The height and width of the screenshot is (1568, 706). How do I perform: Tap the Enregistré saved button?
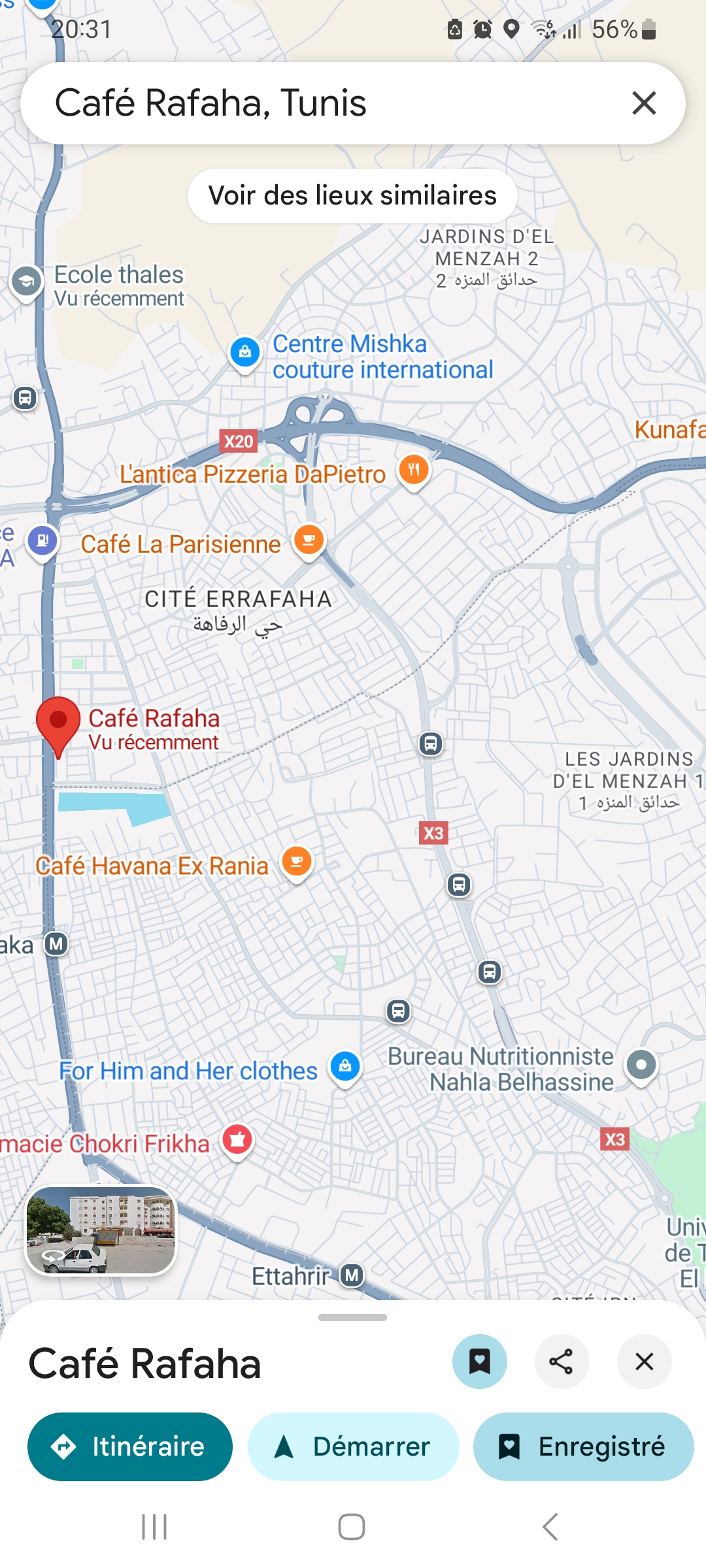(x=583, y=1446)
